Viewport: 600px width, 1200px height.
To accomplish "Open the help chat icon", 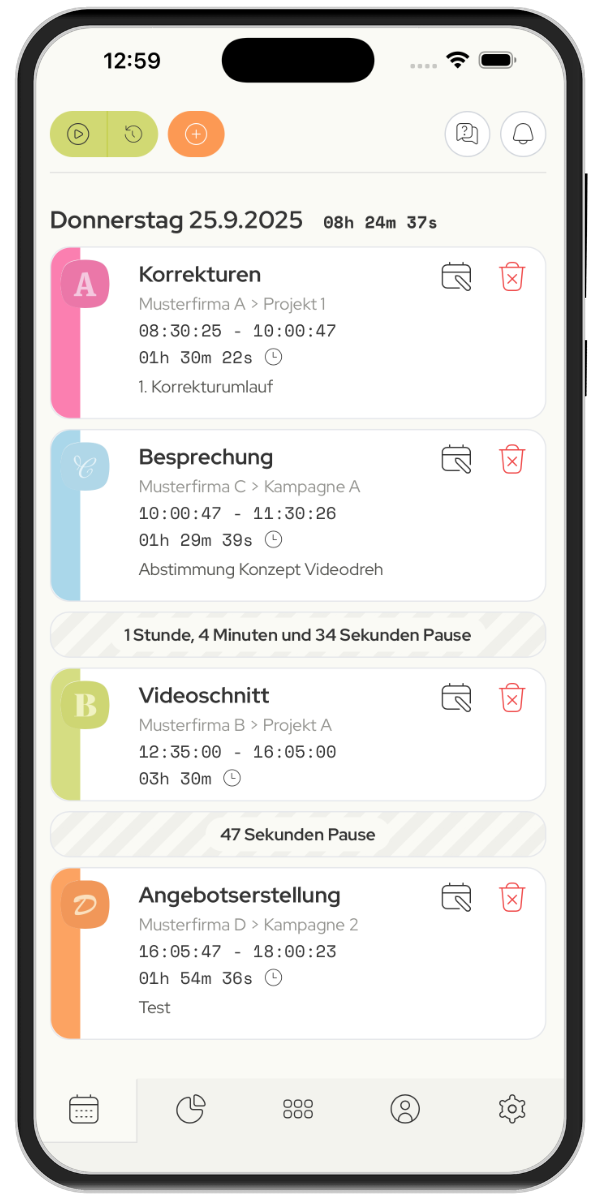I will (467, 134).
